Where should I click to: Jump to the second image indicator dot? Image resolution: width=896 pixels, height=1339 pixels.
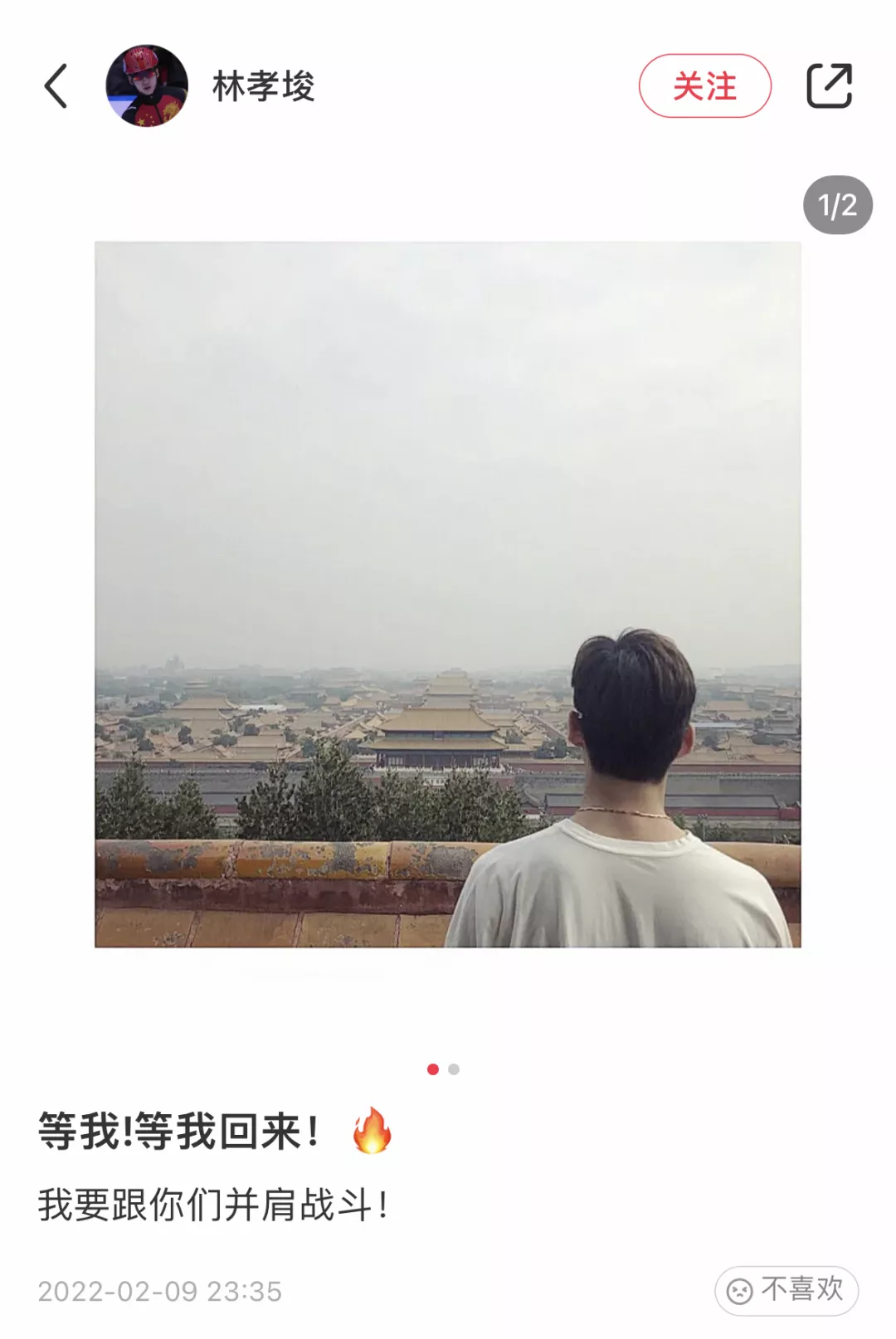[454, 1069]
